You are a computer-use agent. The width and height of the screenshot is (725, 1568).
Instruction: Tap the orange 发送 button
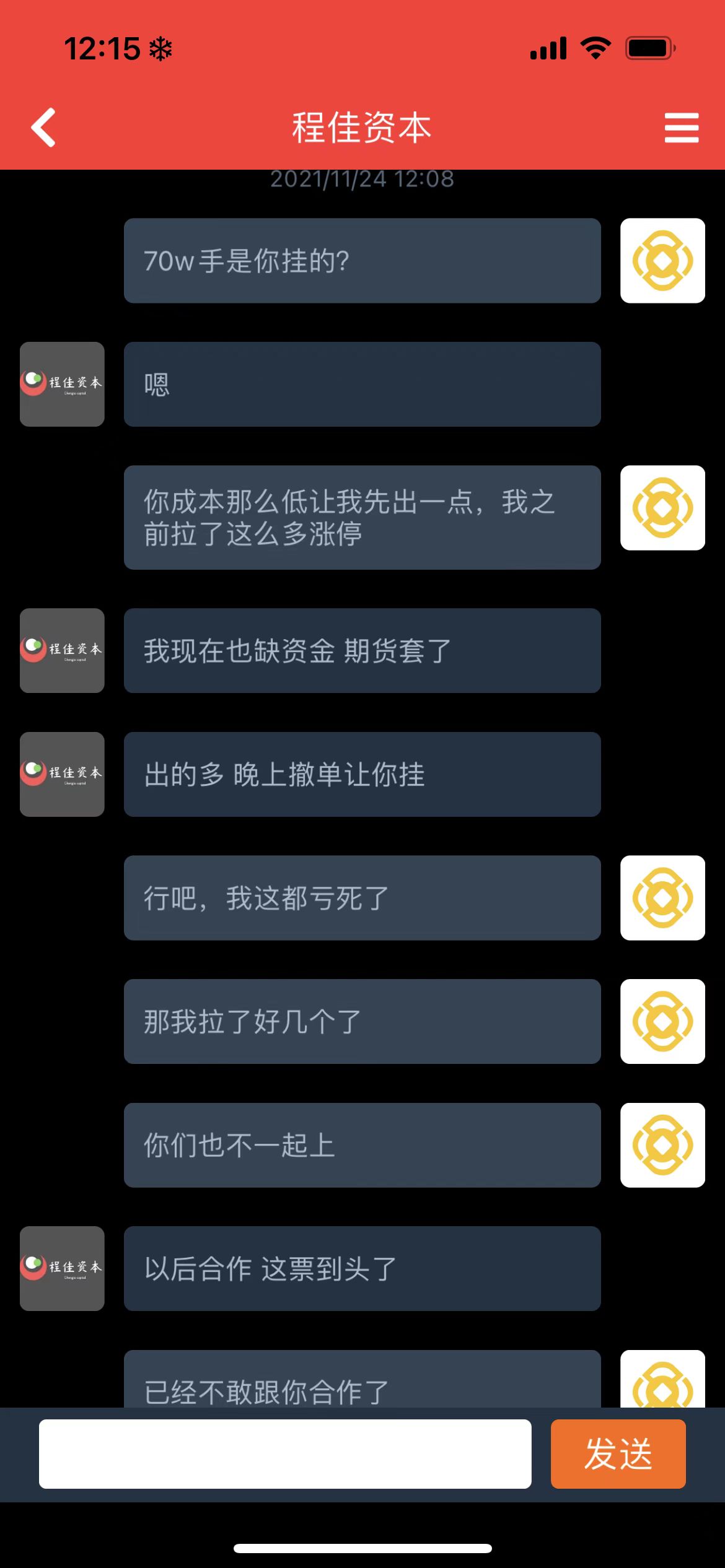618,1453
